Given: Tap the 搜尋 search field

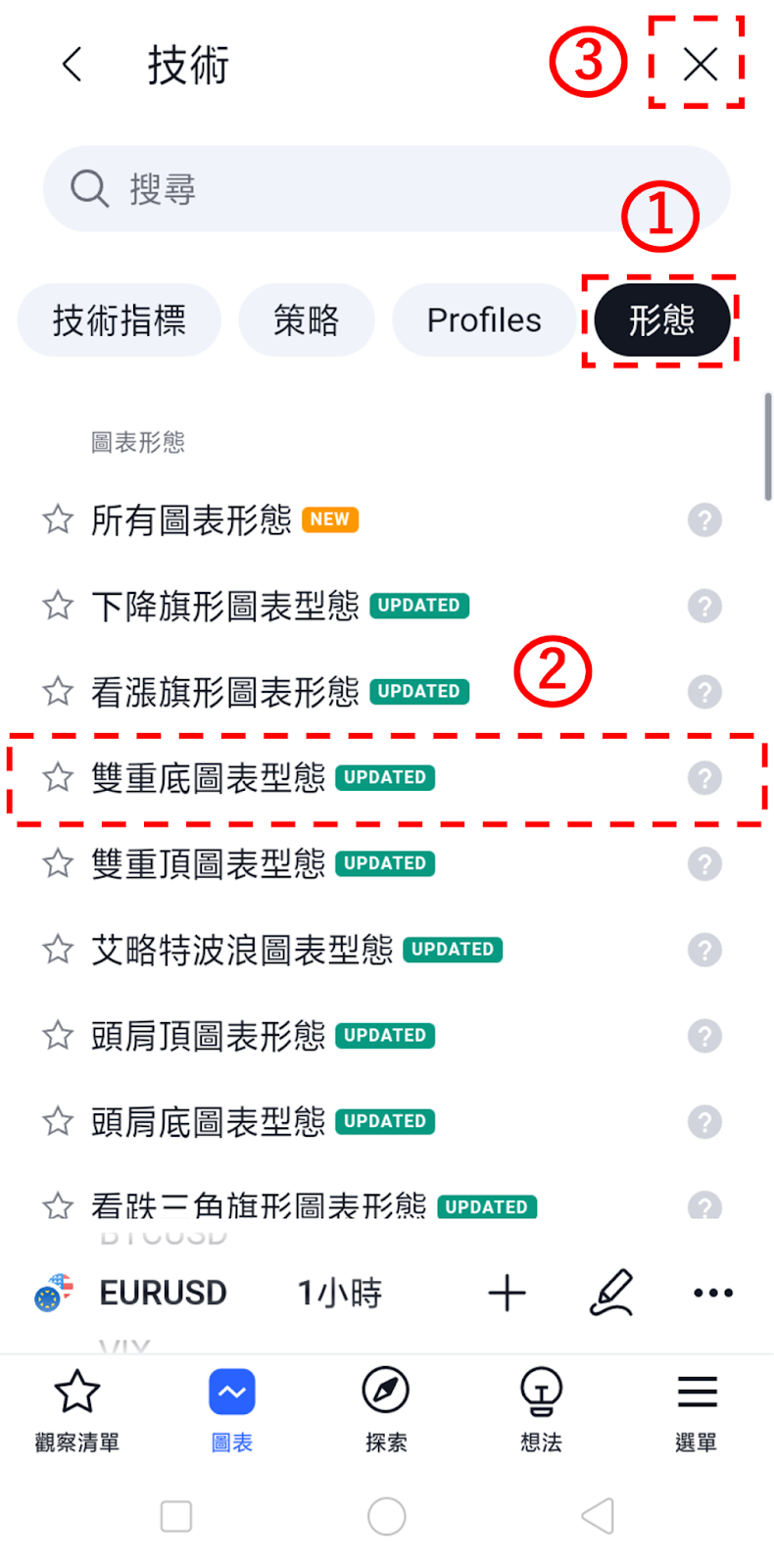Looking at the screenshot, I should (x=386, y=189).
